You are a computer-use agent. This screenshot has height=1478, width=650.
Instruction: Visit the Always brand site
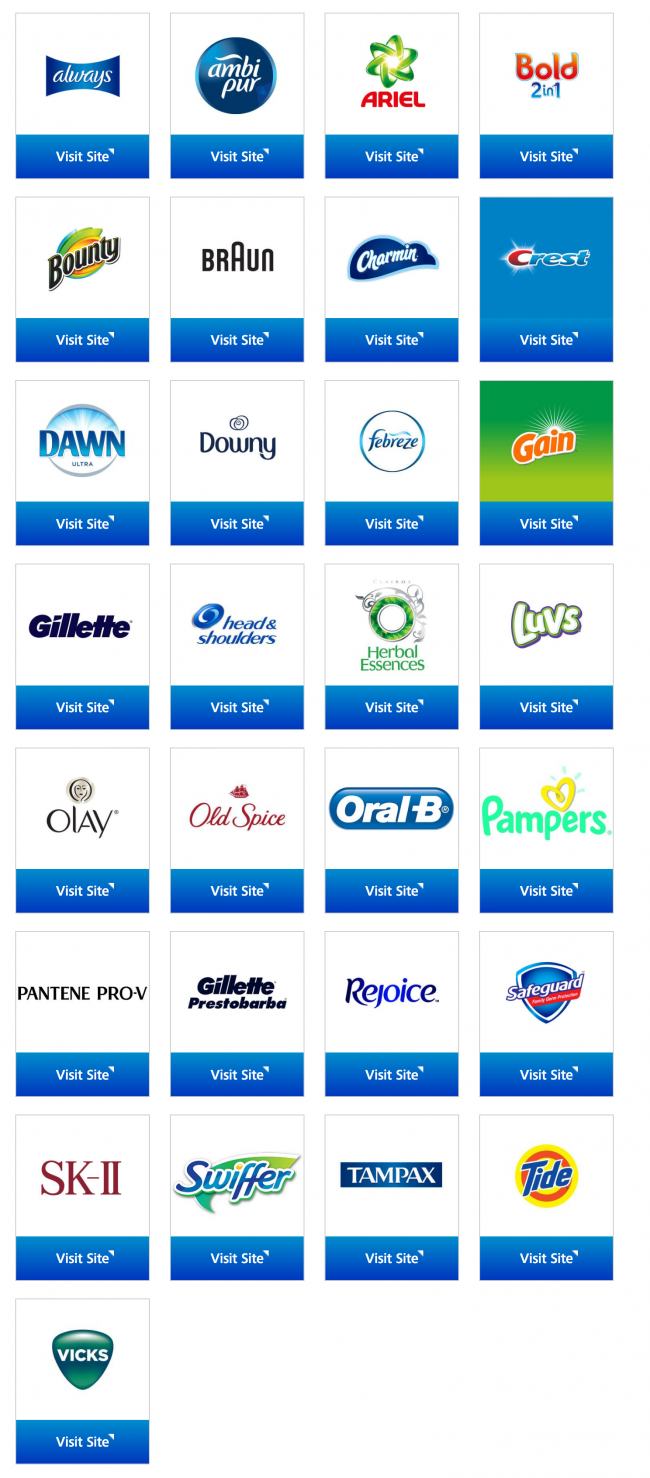pos(83,157)
